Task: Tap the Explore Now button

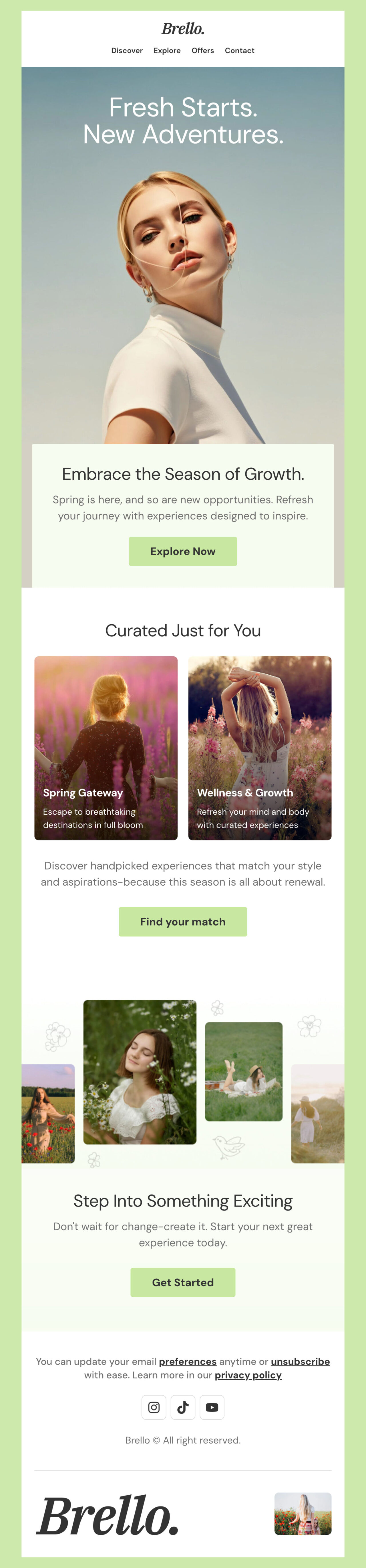Action: [x=182, y=551]
